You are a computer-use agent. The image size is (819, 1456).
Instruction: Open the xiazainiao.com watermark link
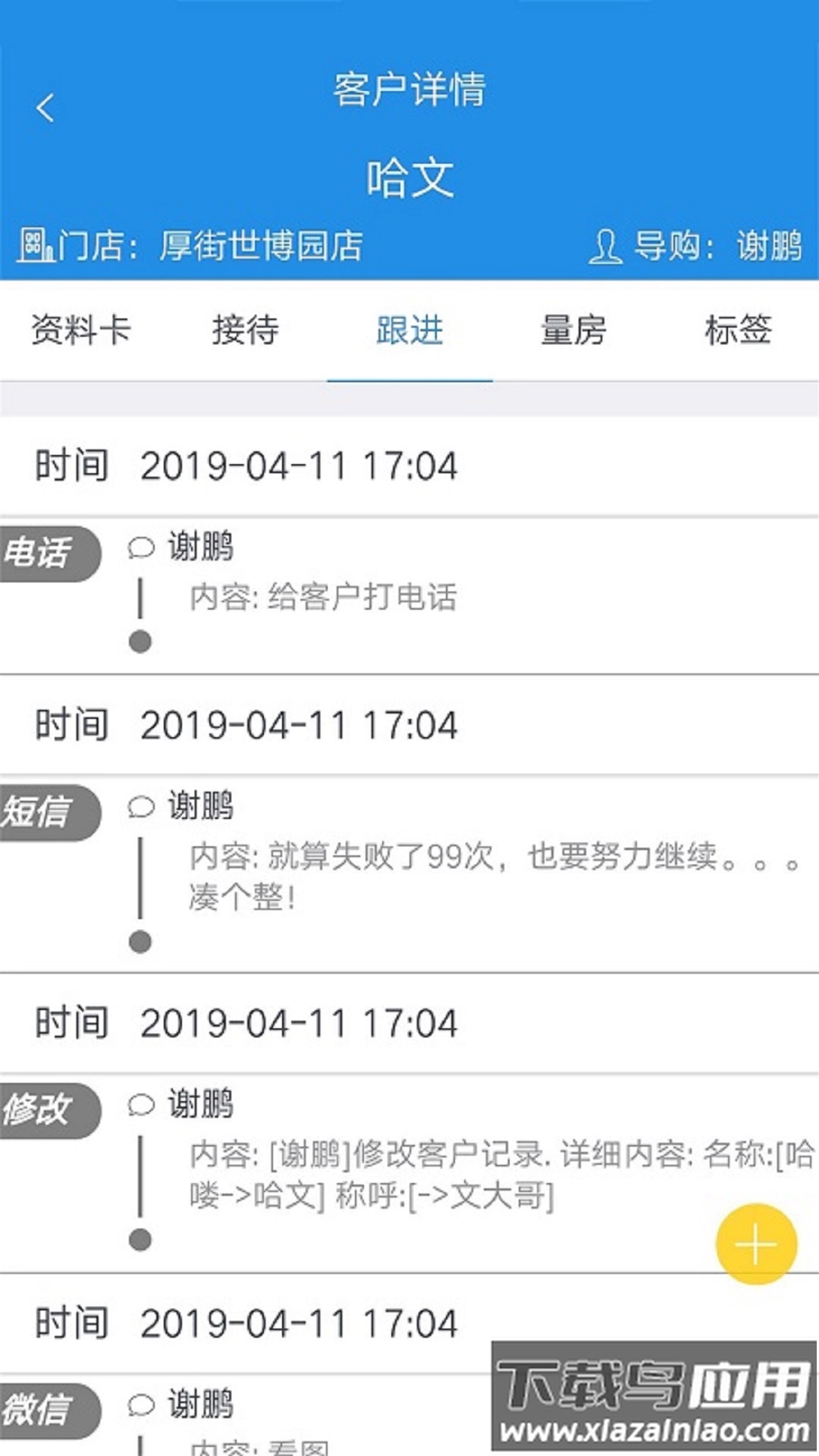pos(654,1431)
